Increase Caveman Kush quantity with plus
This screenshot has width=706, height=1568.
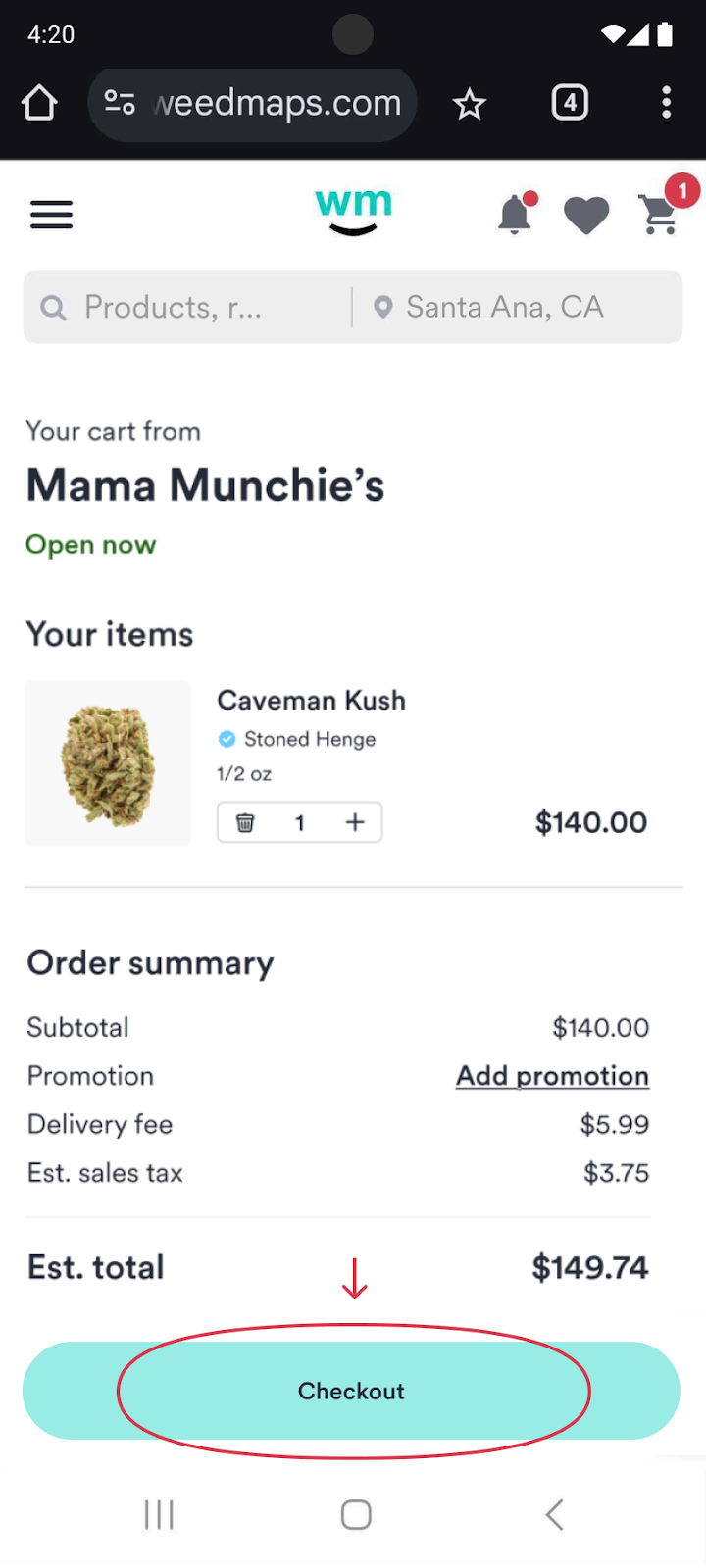(355, 822)
